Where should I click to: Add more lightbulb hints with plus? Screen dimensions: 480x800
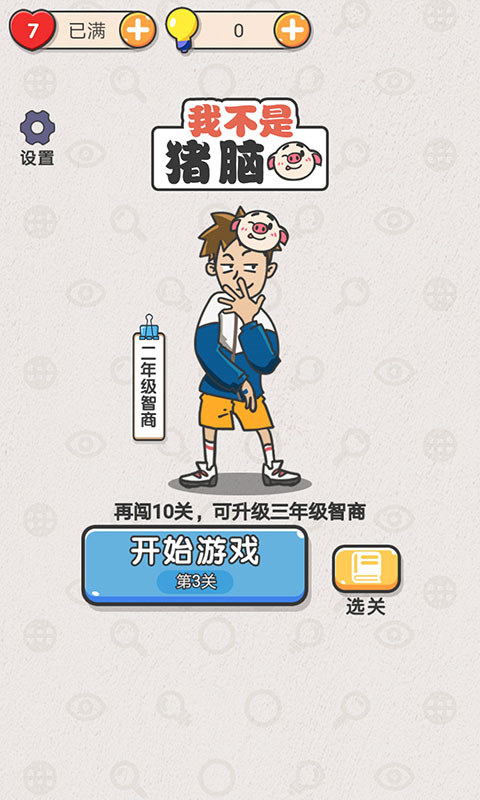(x=292, y=31)
